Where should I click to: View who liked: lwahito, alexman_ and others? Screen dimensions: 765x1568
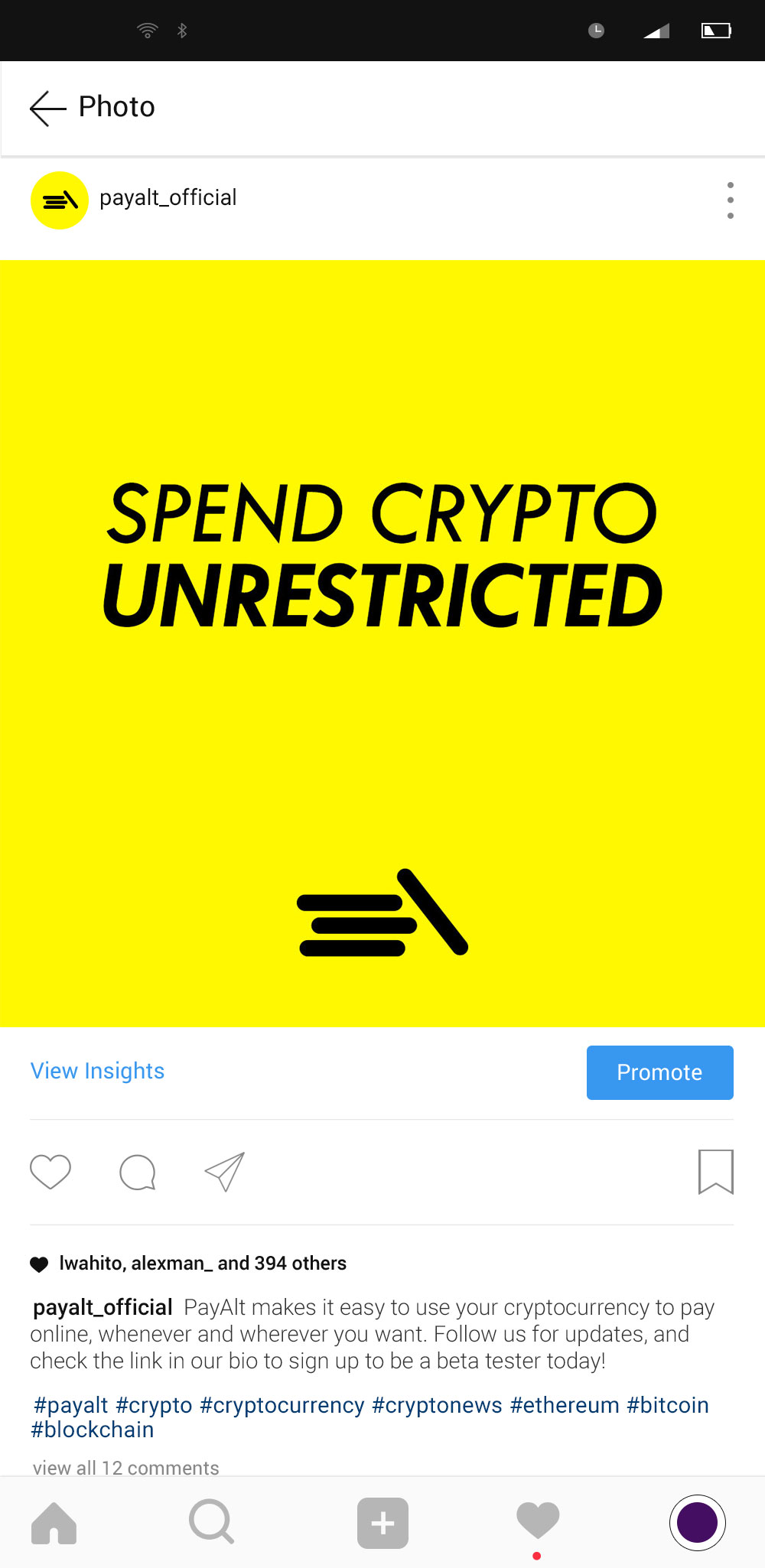(202, 1263)
